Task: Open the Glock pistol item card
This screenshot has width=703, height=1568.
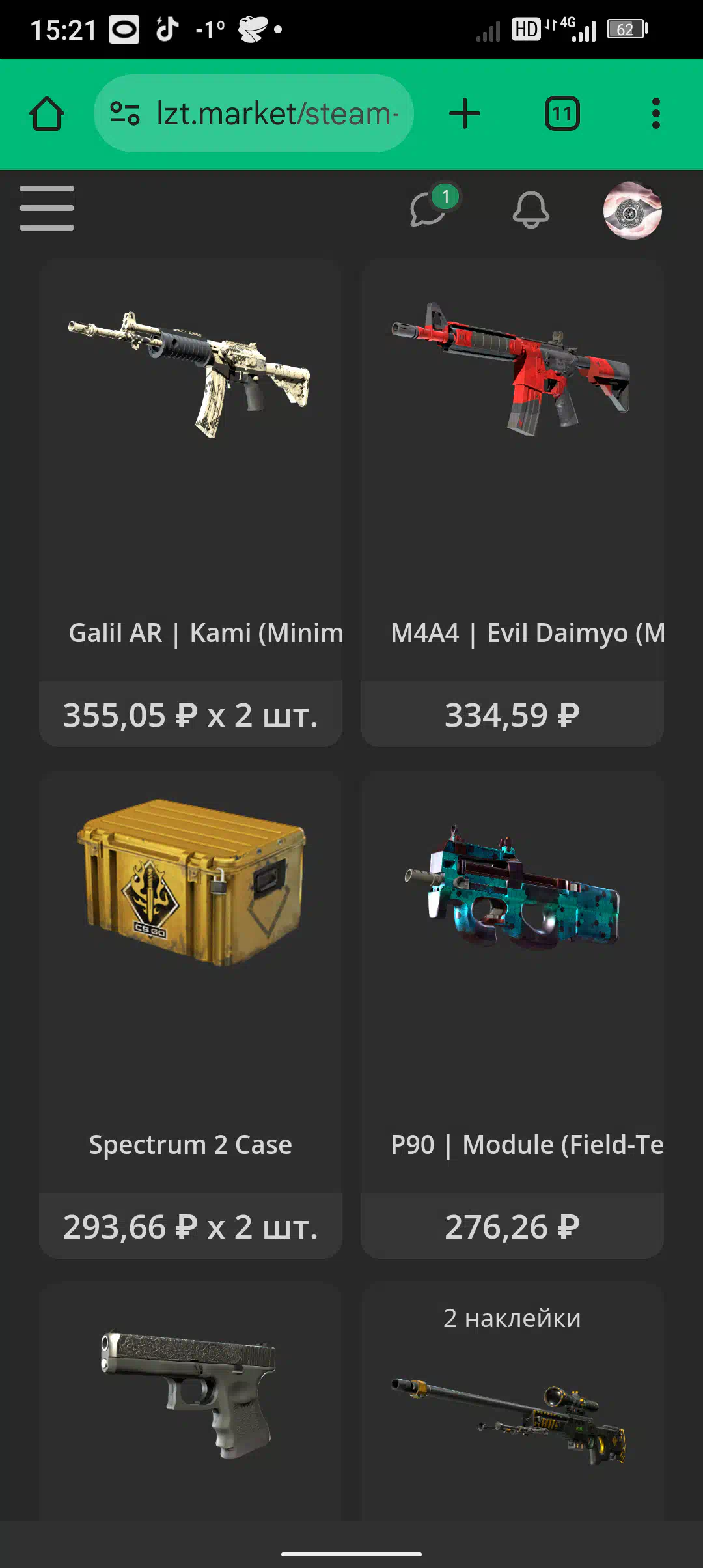Action: click(190, 1400)
